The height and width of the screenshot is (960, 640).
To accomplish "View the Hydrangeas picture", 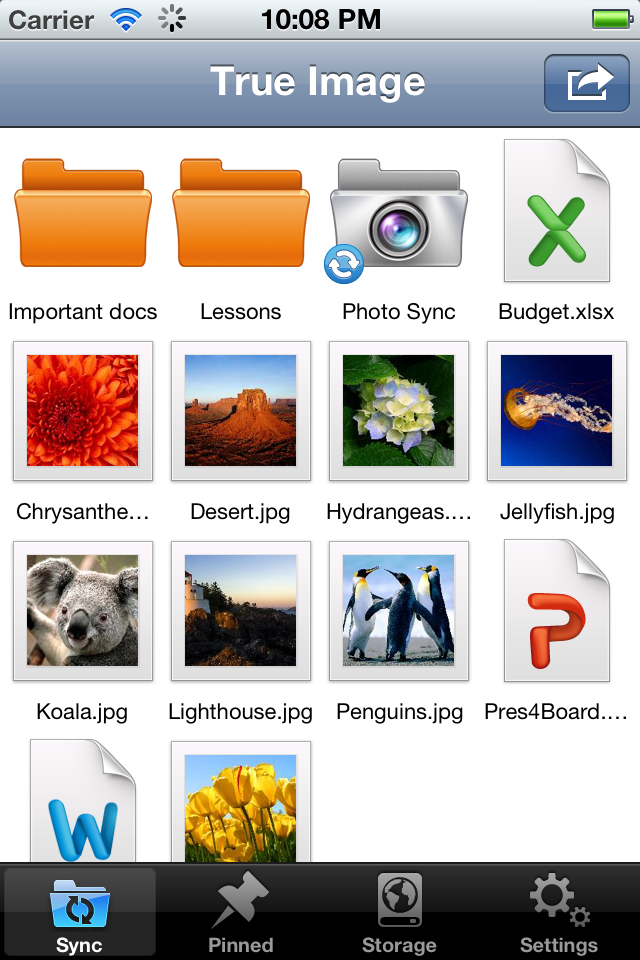I will tap(399, 411).
